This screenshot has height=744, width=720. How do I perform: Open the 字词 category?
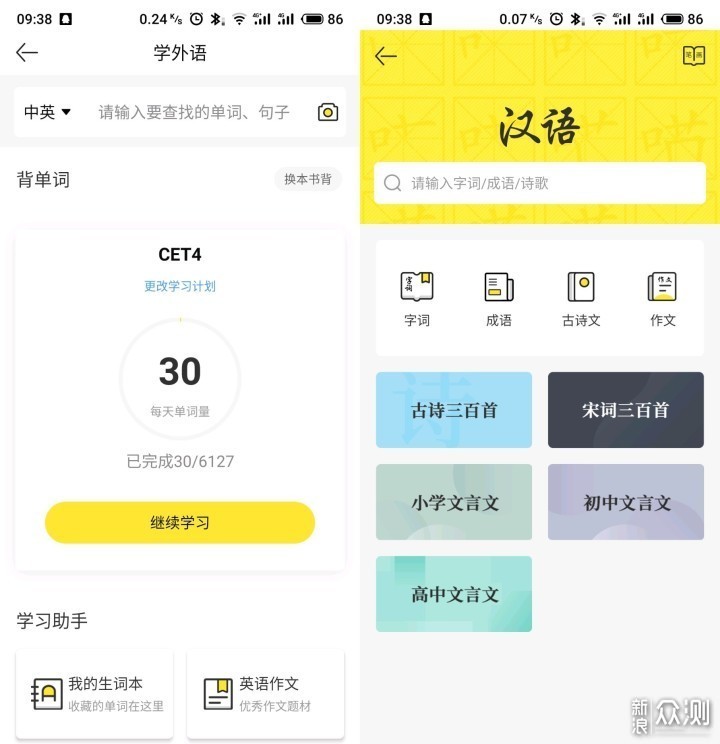(x=417, y=298)
